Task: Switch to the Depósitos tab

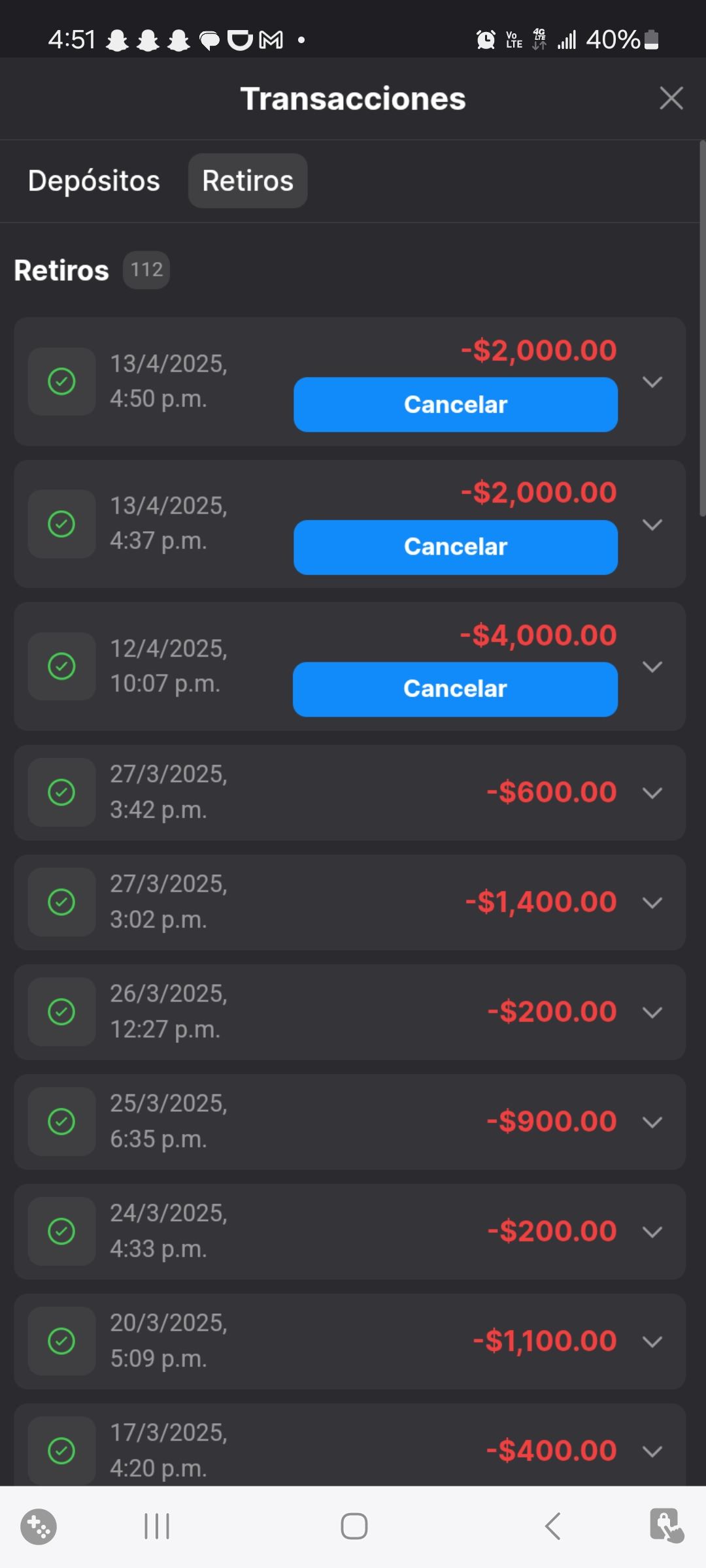Action: click(94, 181)
